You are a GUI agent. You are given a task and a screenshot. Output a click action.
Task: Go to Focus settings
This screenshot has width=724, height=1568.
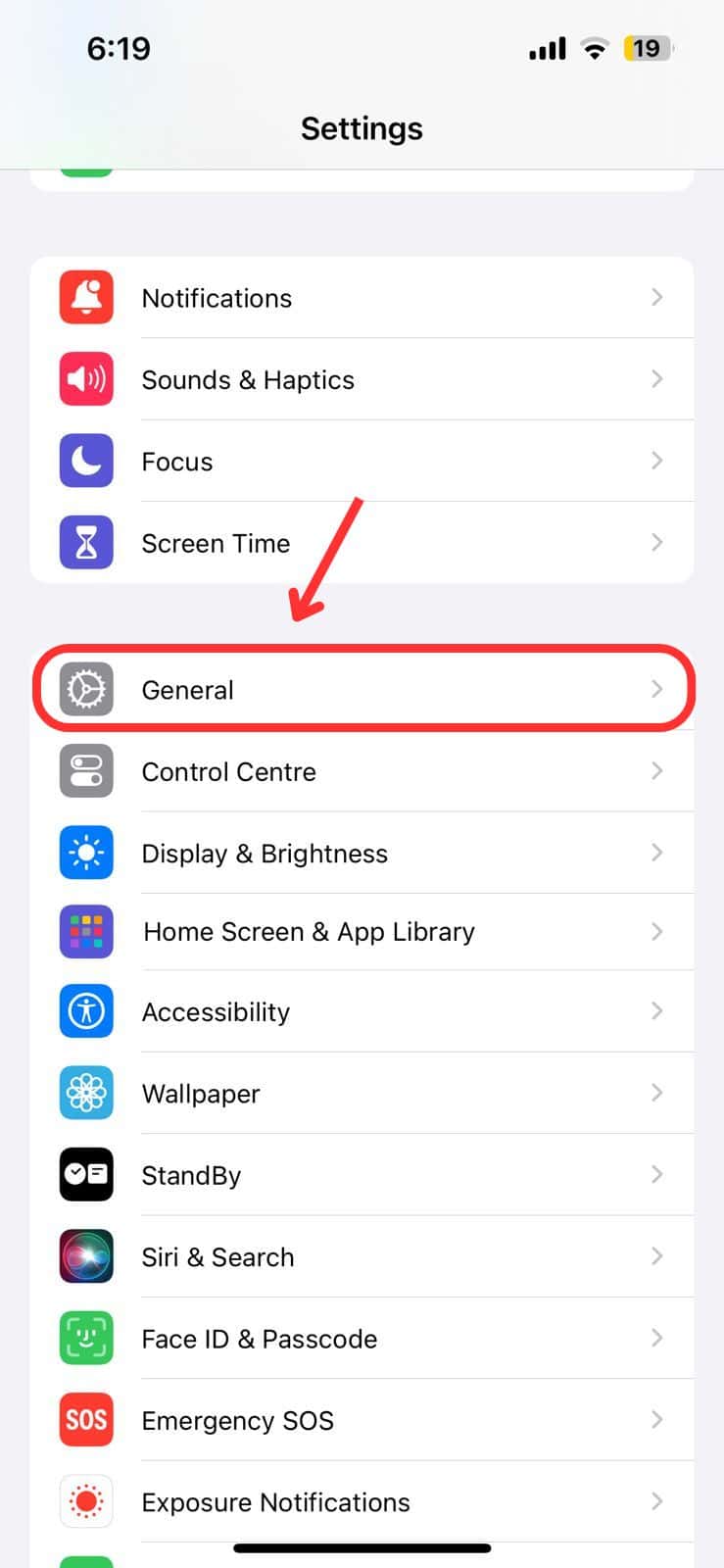(x=362, y=462)
